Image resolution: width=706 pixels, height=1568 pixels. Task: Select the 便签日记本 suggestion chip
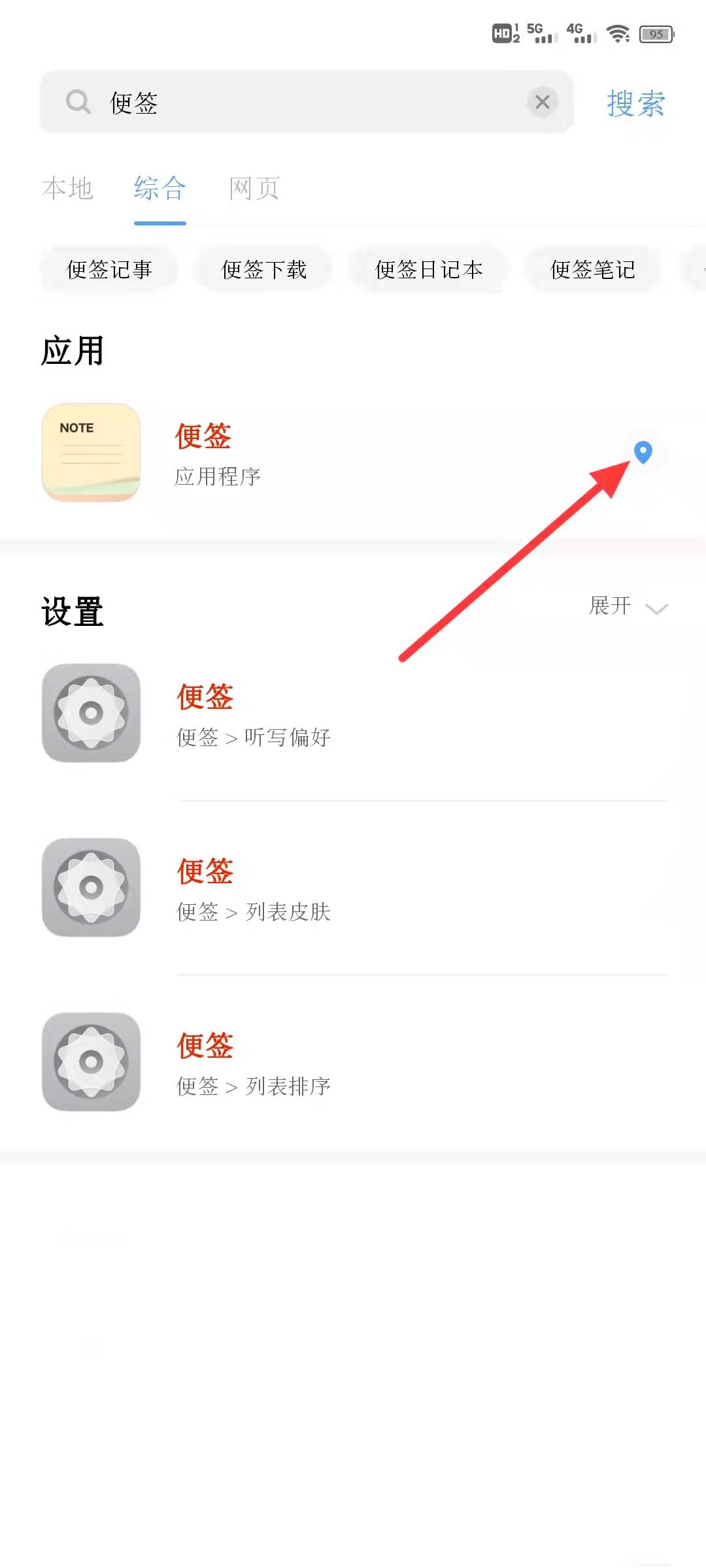pyautogui.click(x=428, y=269)
